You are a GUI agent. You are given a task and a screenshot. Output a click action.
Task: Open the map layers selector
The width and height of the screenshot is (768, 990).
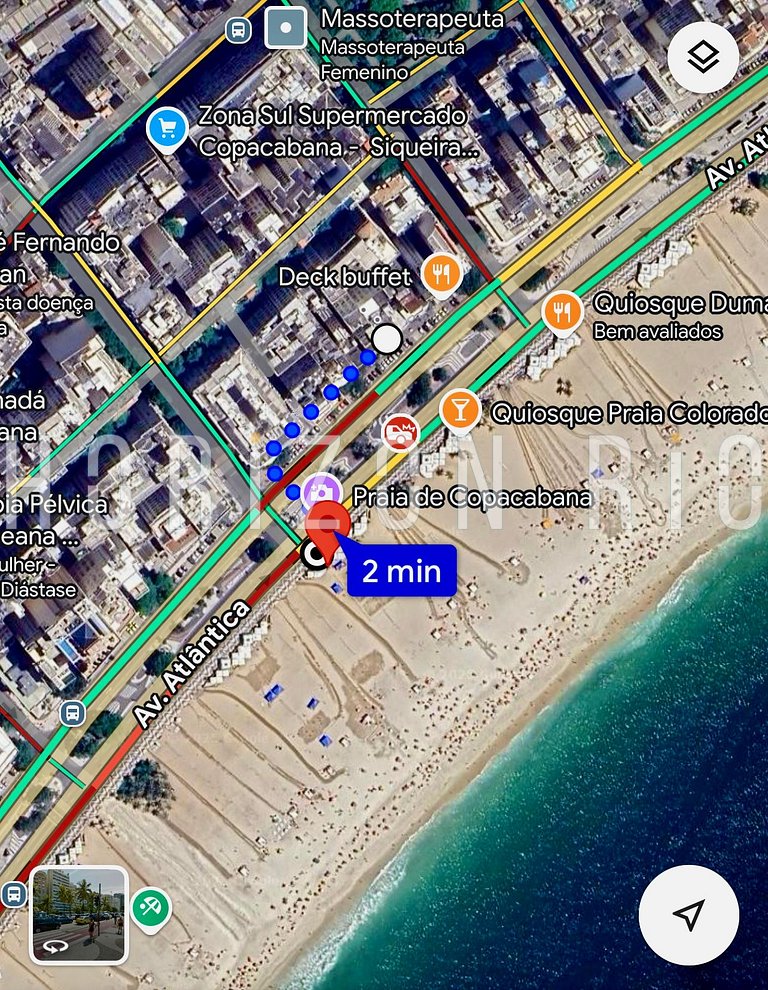pos(704,58)
